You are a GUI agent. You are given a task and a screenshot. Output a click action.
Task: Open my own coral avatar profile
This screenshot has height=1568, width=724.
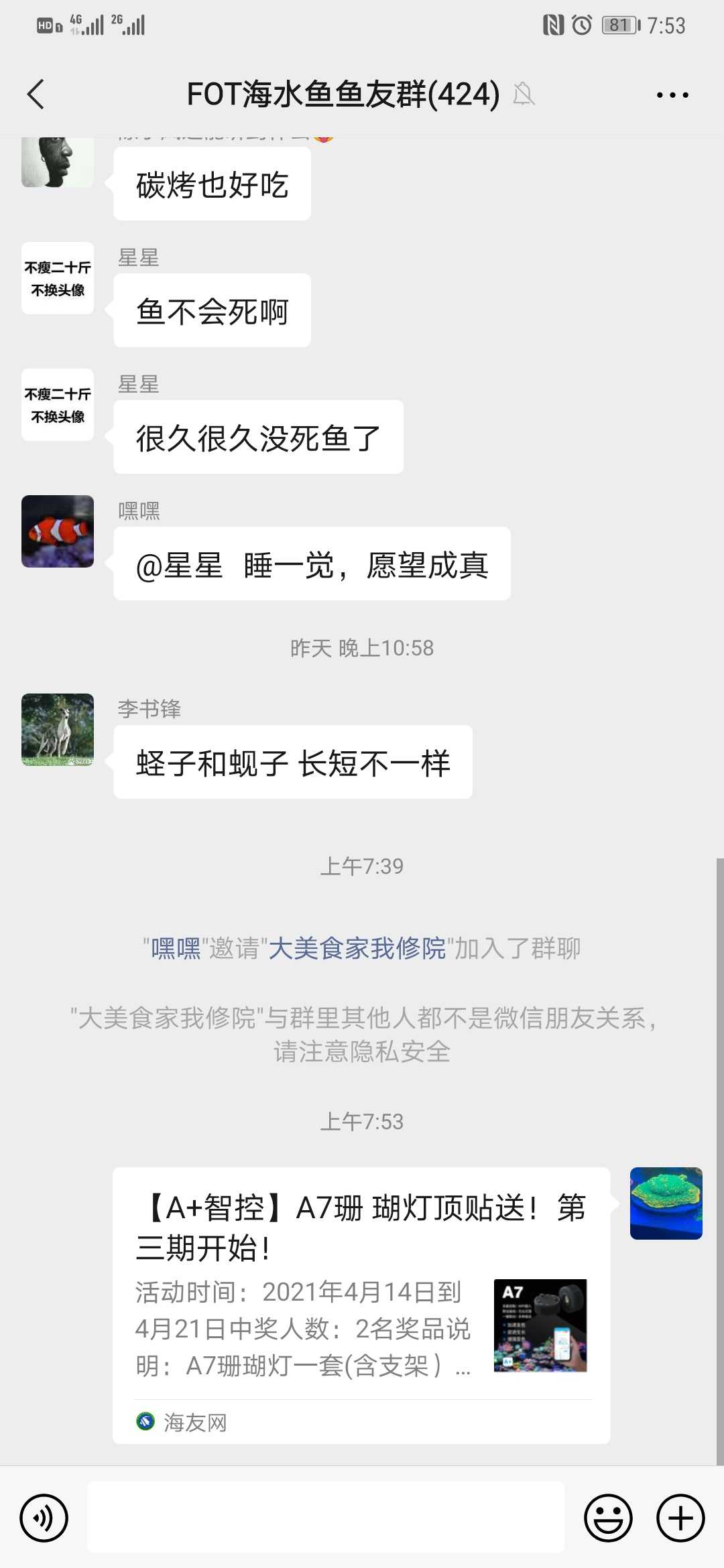(x=666, y=1203)
